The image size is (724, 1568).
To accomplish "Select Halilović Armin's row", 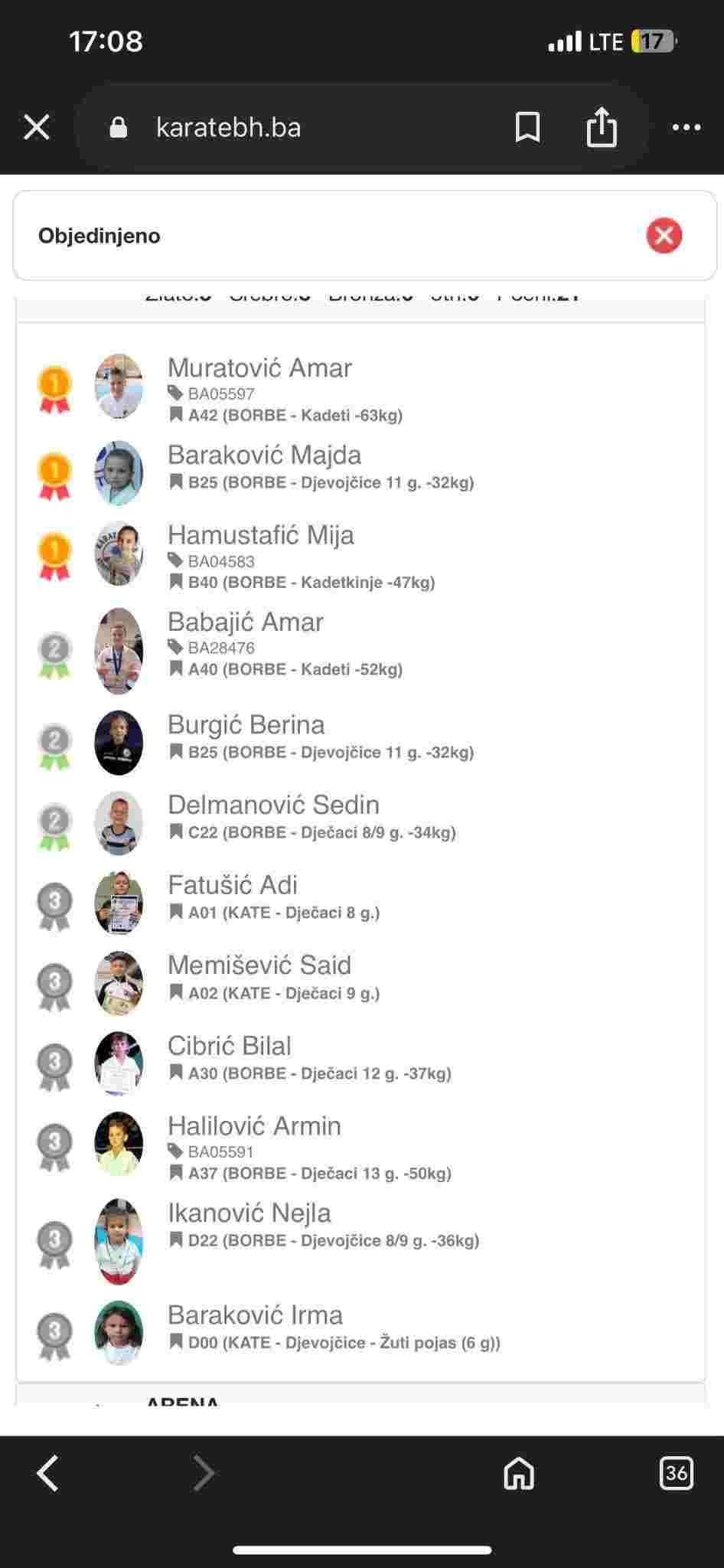I will [254, 1127].
